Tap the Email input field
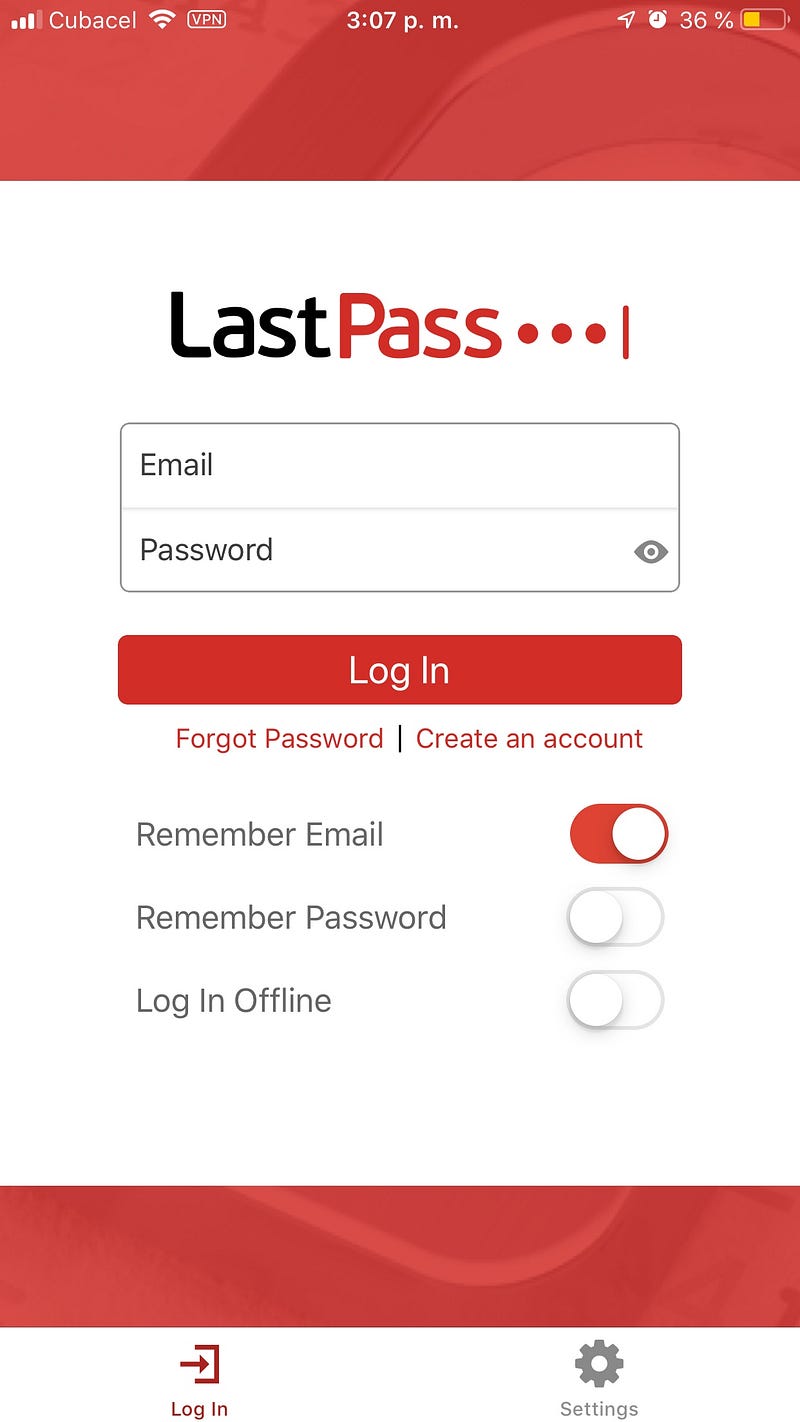The height and width of the screenshot is (1422, 800). [x=400, y=465]
